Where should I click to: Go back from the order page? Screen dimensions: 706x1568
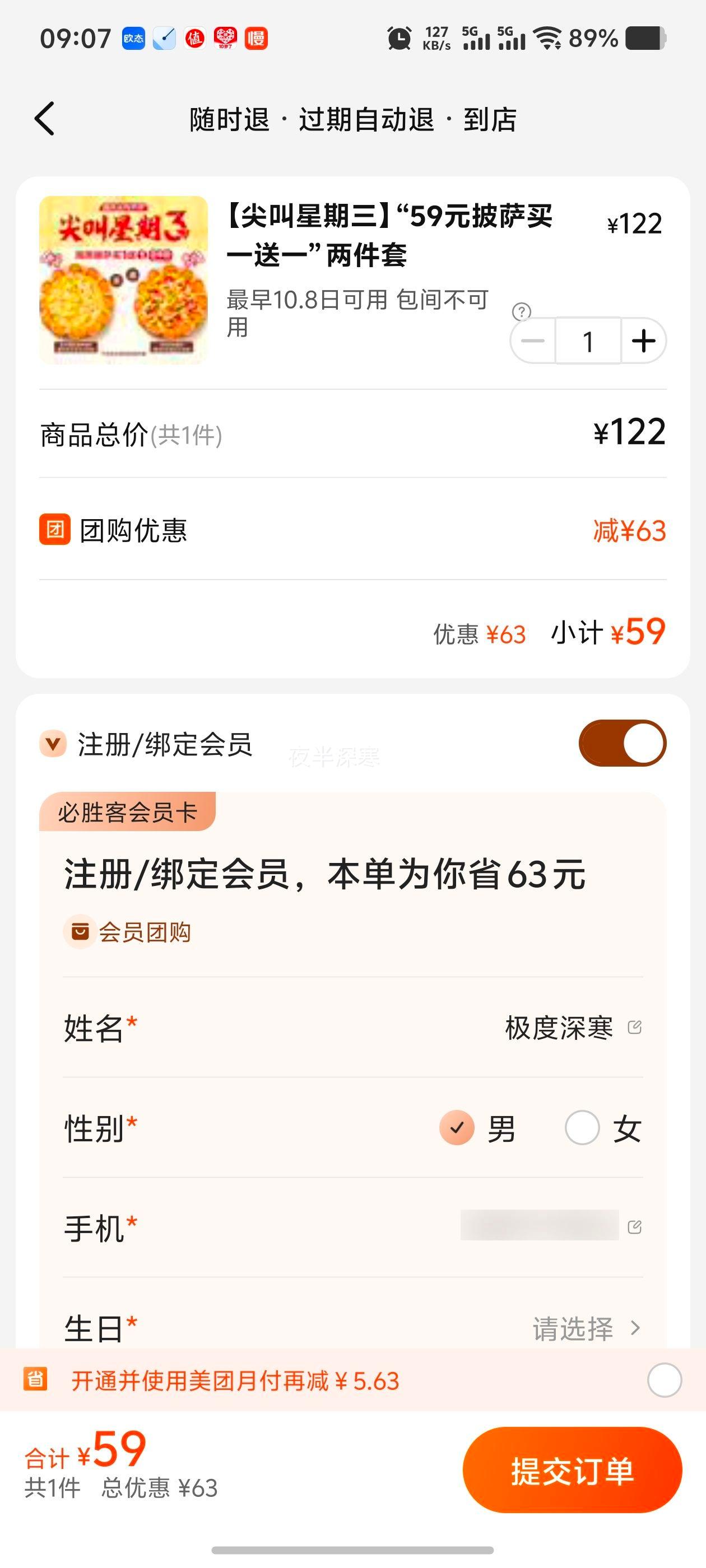44,118
